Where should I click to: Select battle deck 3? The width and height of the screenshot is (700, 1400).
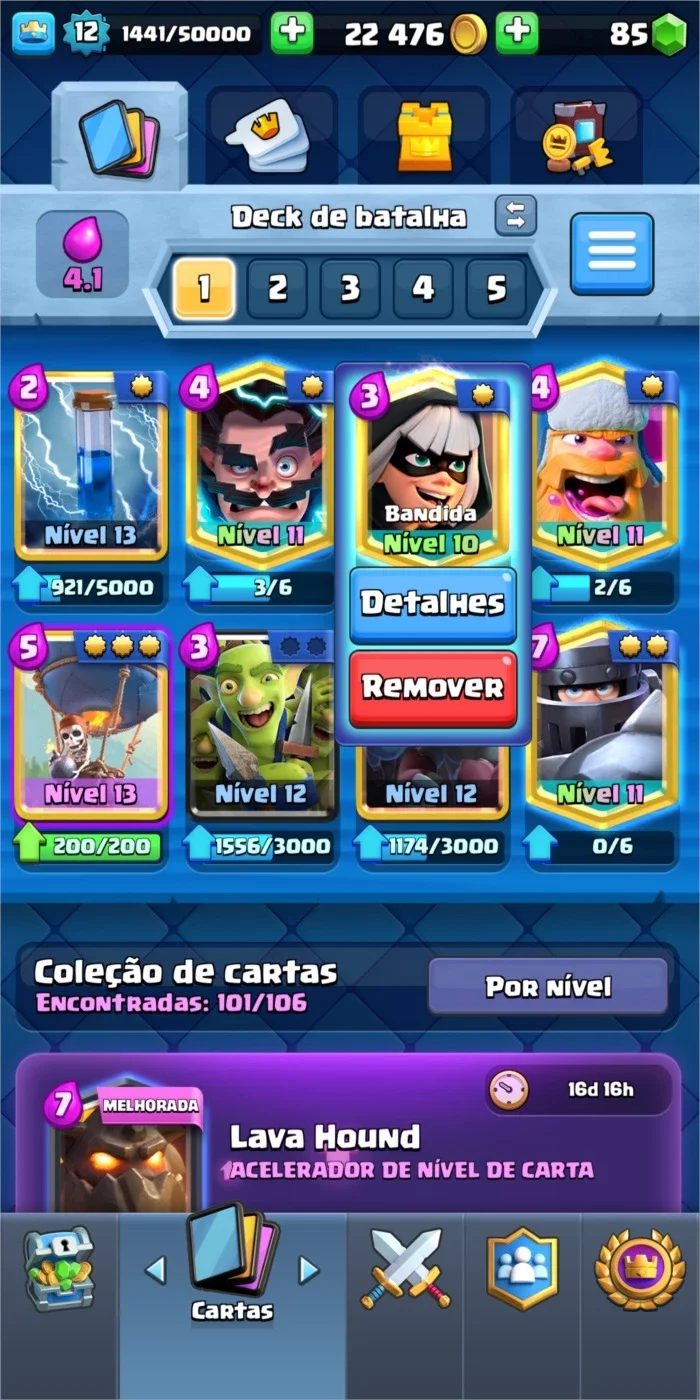(350, 289)
